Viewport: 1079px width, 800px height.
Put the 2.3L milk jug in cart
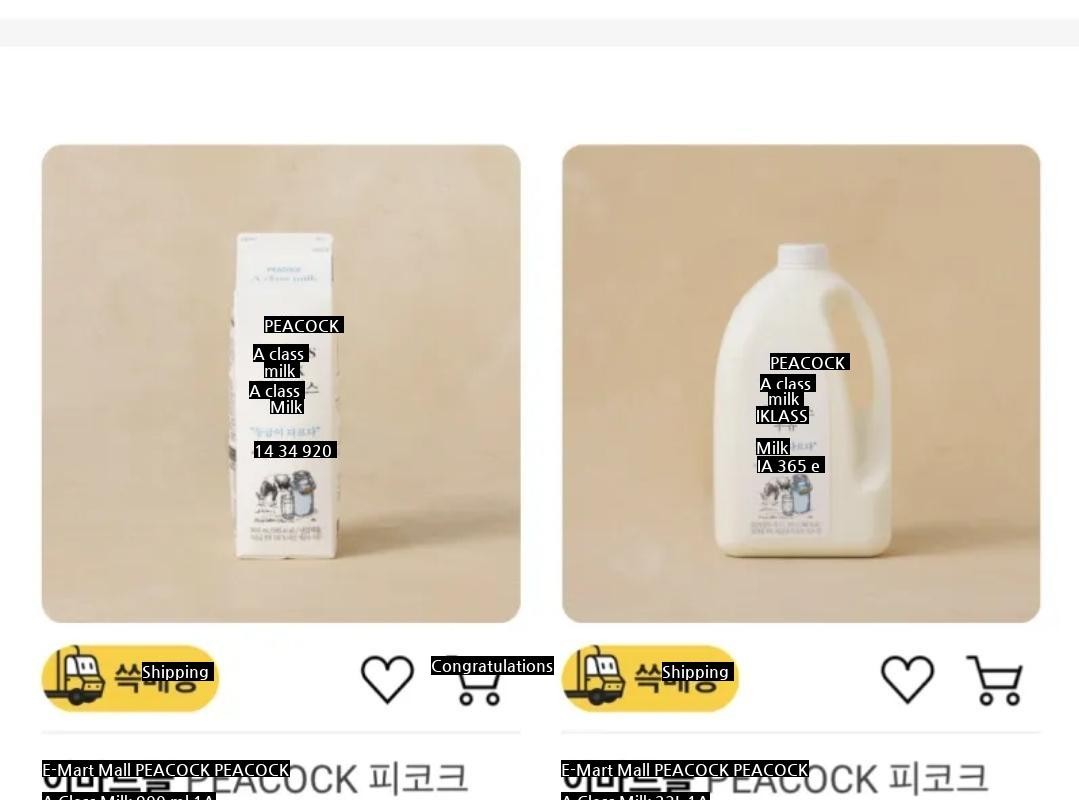(995, 680)
